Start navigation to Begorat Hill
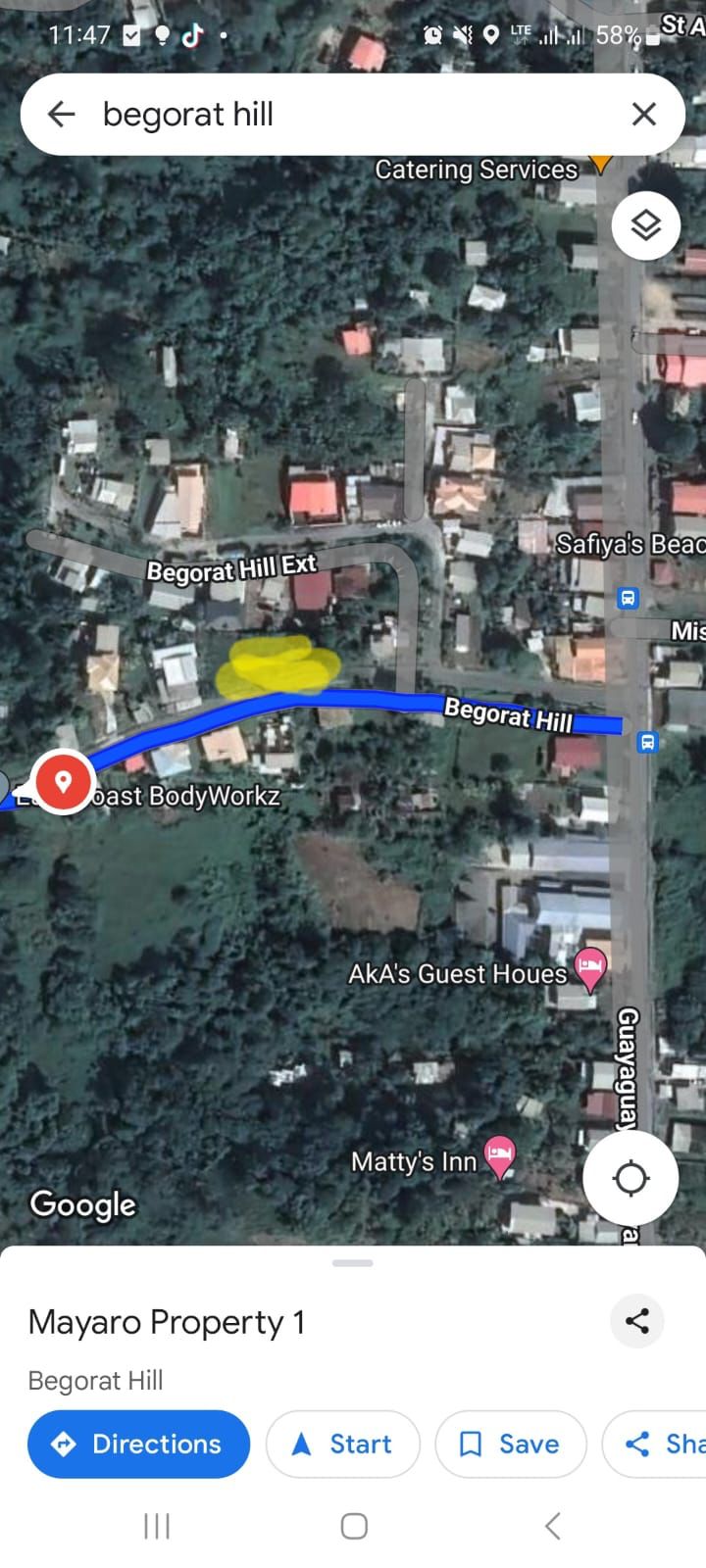This screenshot has width=706, height=1568. click(342, 1444)
